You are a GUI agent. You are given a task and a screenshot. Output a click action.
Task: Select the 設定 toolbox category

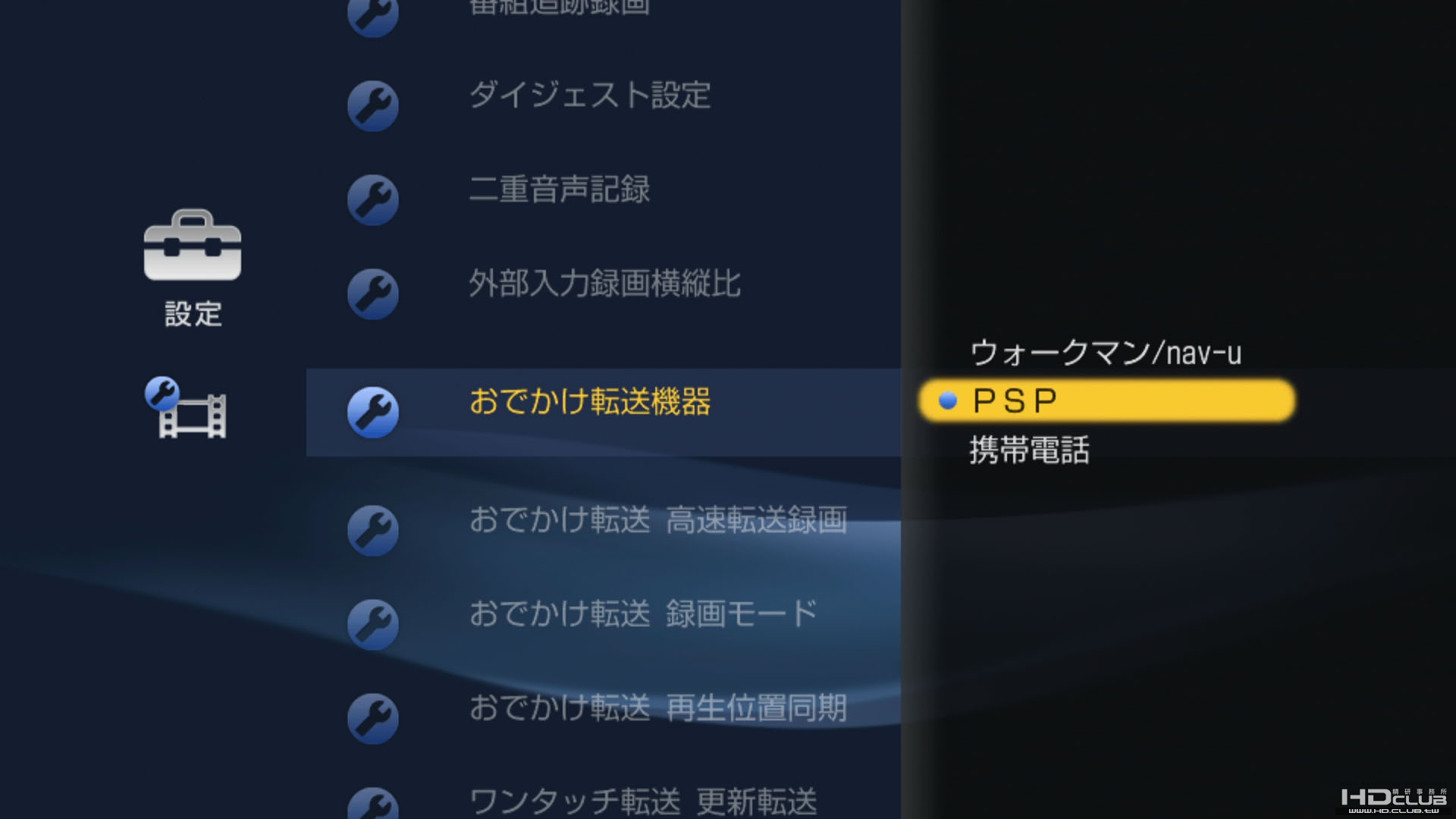(193, 265)
